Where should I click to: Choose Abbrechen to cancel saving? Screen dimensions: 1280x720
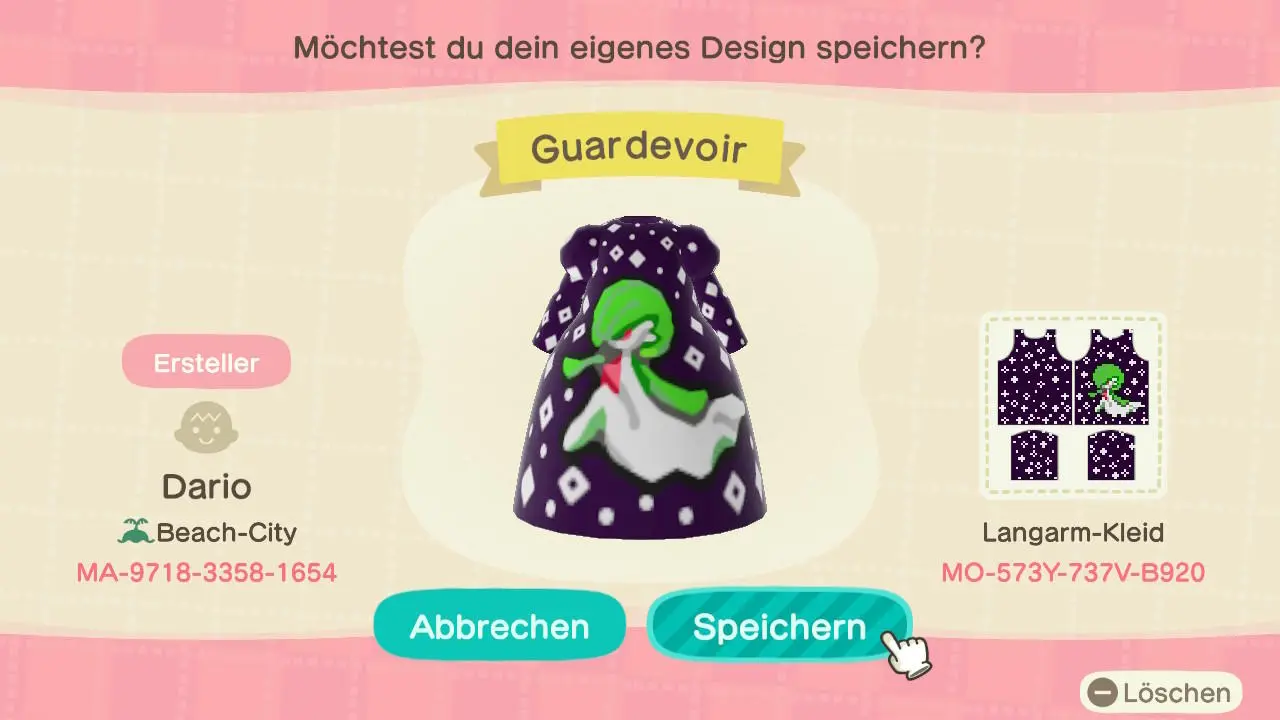499,627
